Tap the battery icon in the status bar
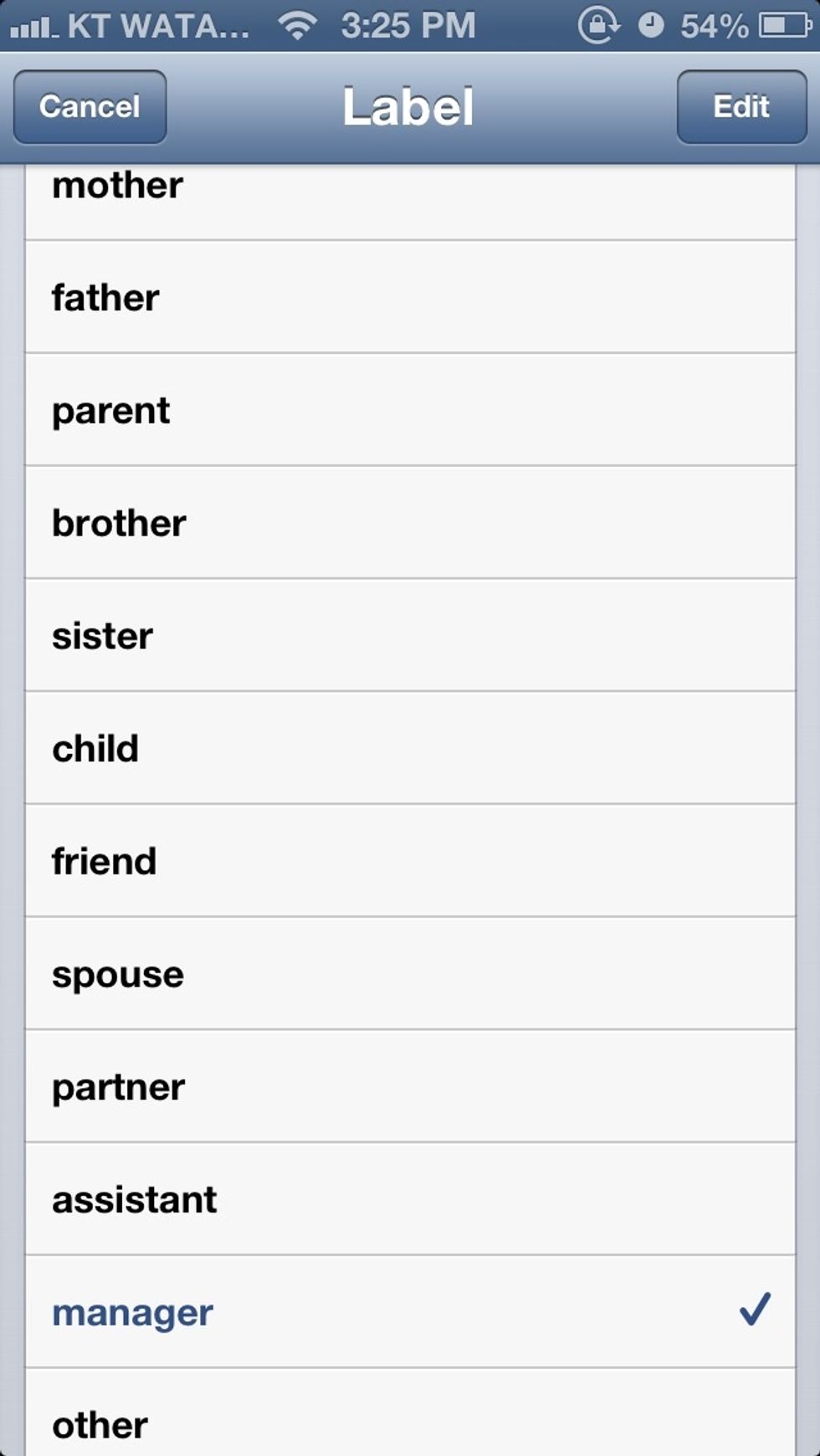Screen dimensions: 820x1456 click(784, 25)
